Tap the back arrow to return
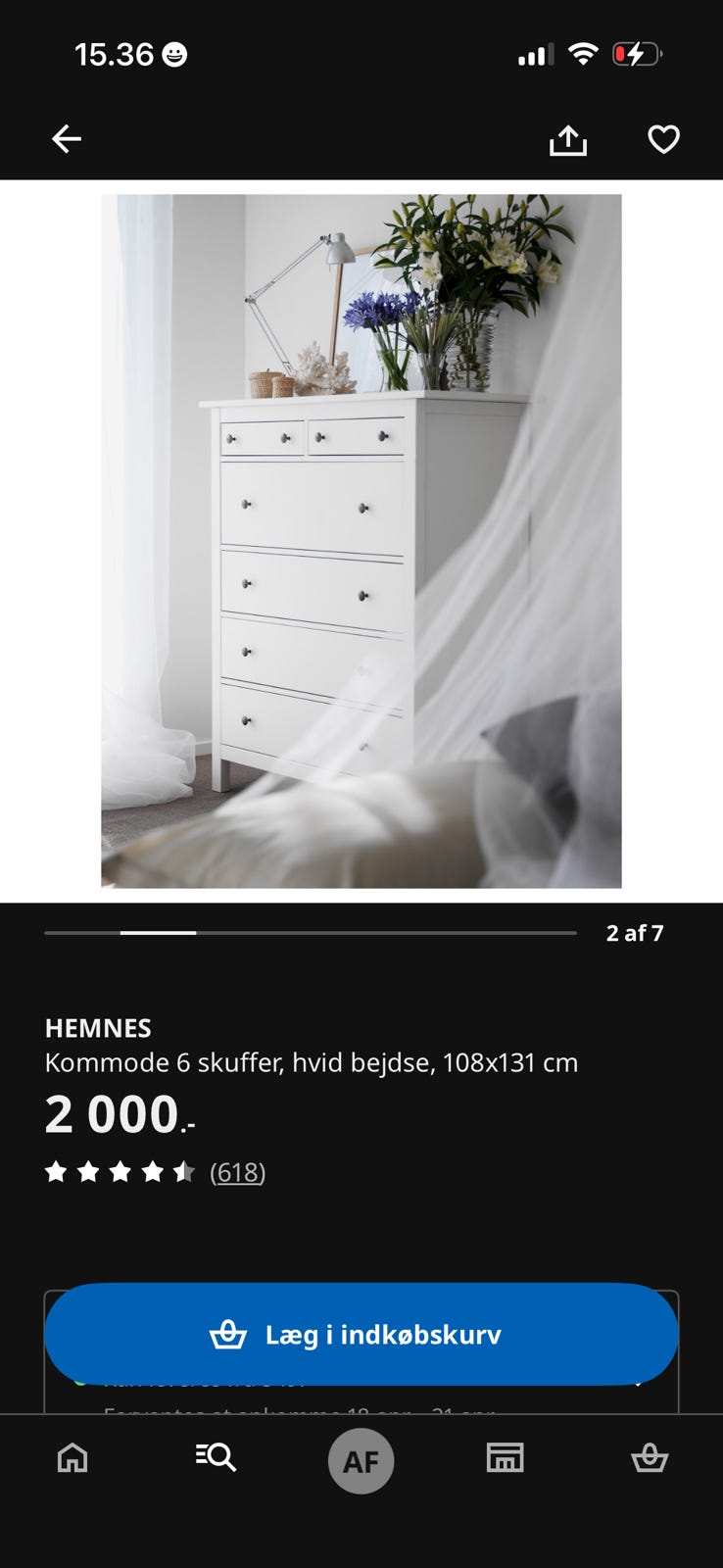 click(x=66, y=137)
